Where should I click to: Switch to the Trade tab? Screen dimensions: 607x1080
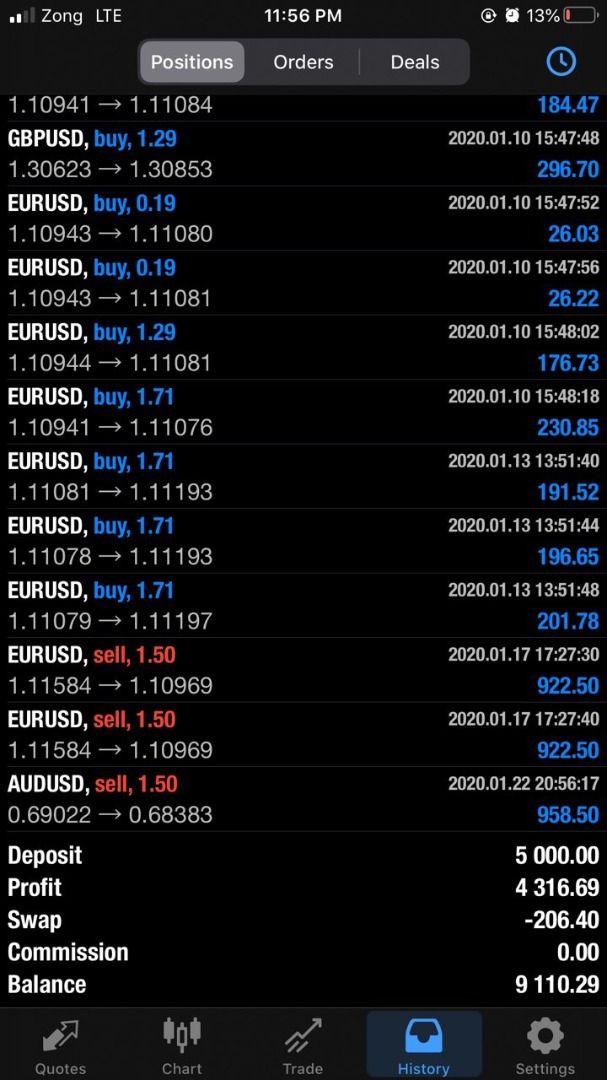[x=303, y=1045]
